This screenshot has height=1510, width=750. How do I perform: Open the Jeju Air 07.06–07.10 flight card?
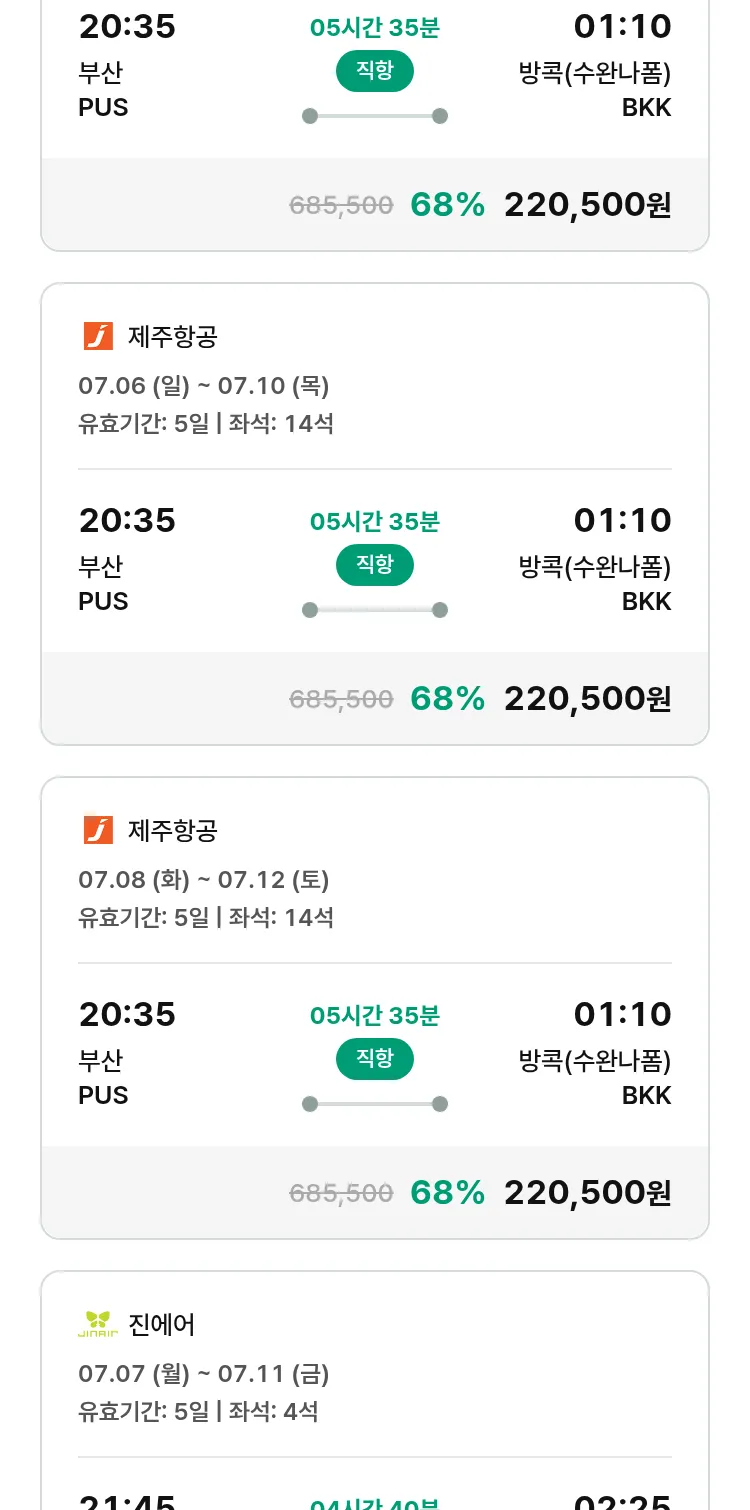(x=375, y=514)
